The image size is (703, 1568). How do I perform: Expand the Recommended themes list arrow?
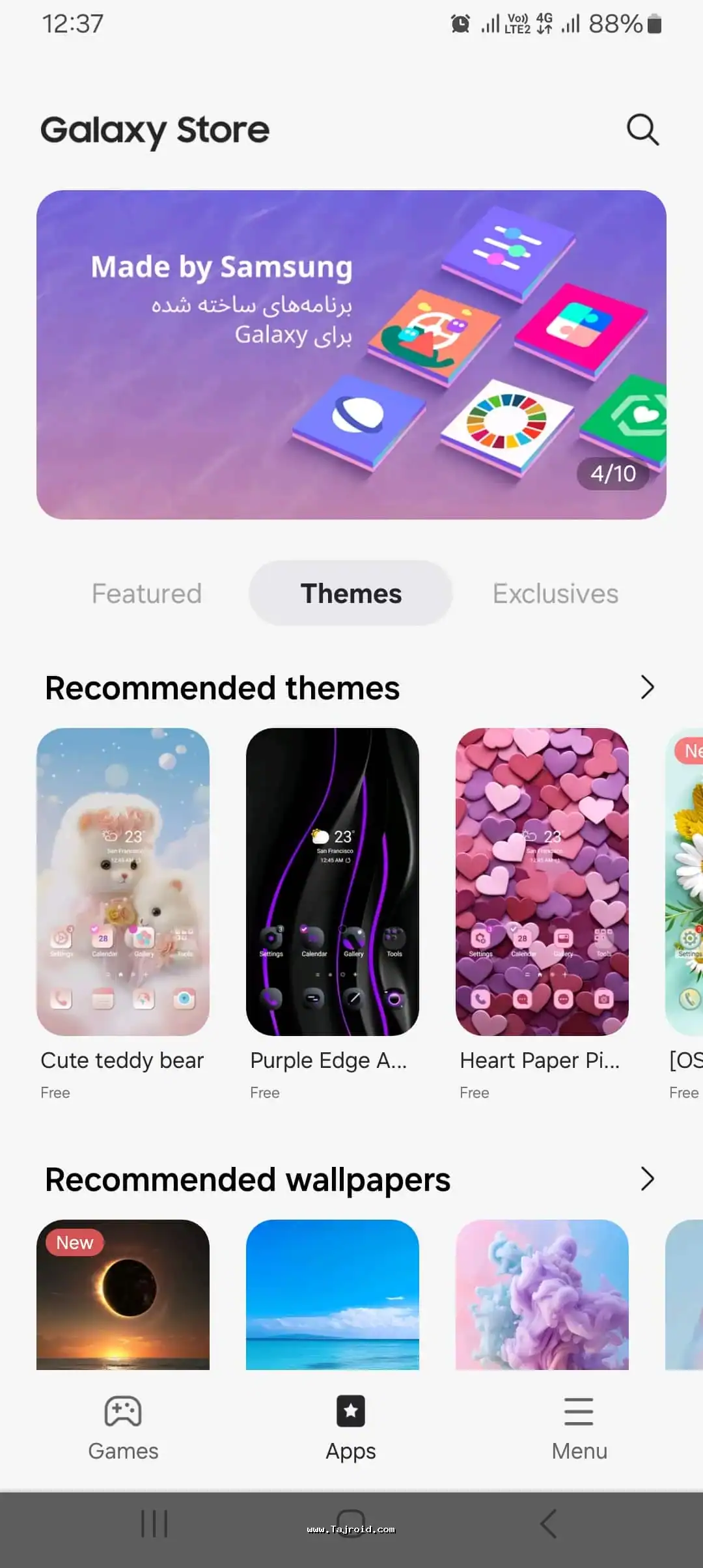[646, 688]
